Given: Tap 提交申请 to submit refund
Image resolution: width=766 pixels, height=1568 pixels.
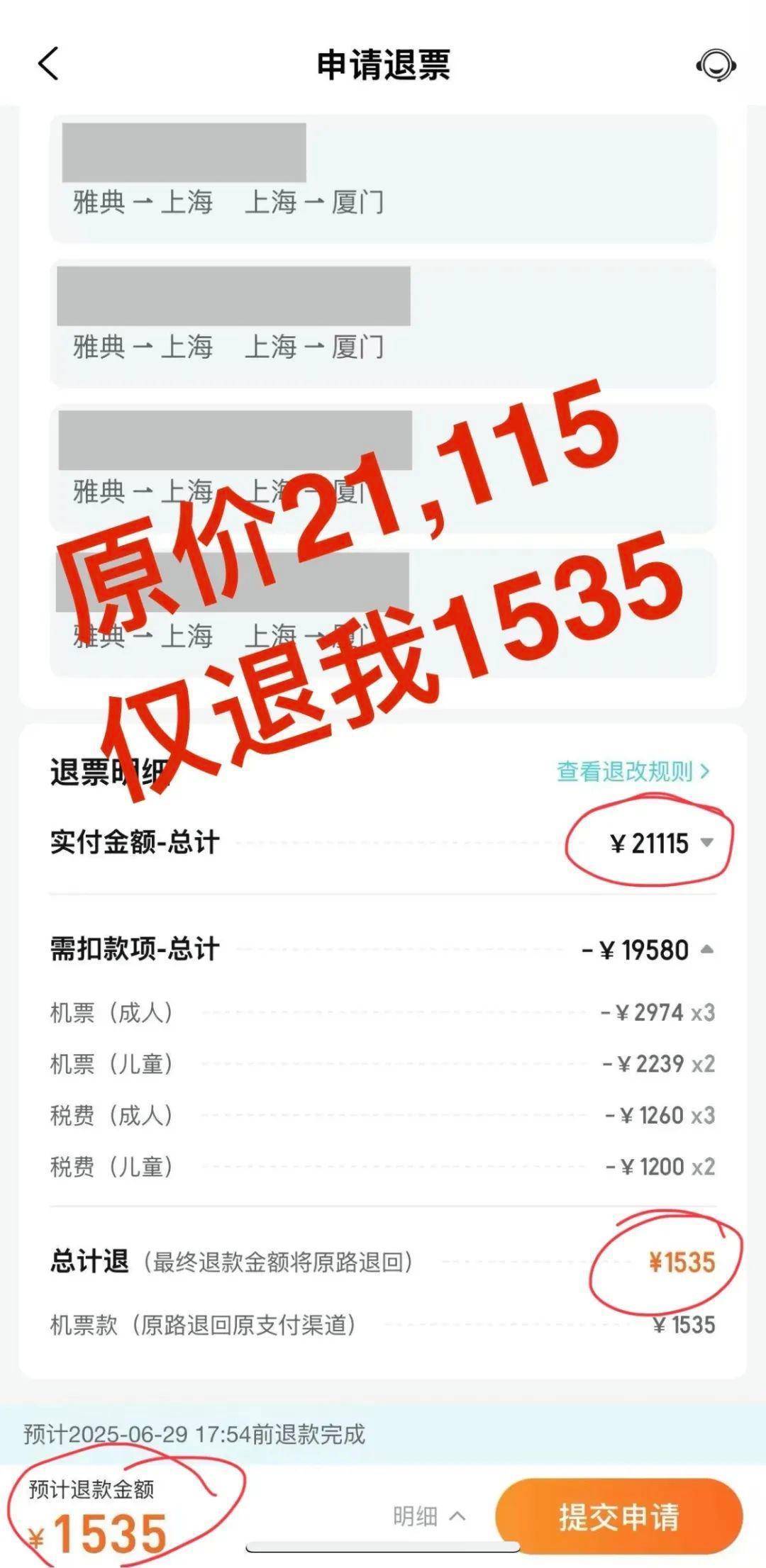Looking at the screenshot, I should 618,1516.
